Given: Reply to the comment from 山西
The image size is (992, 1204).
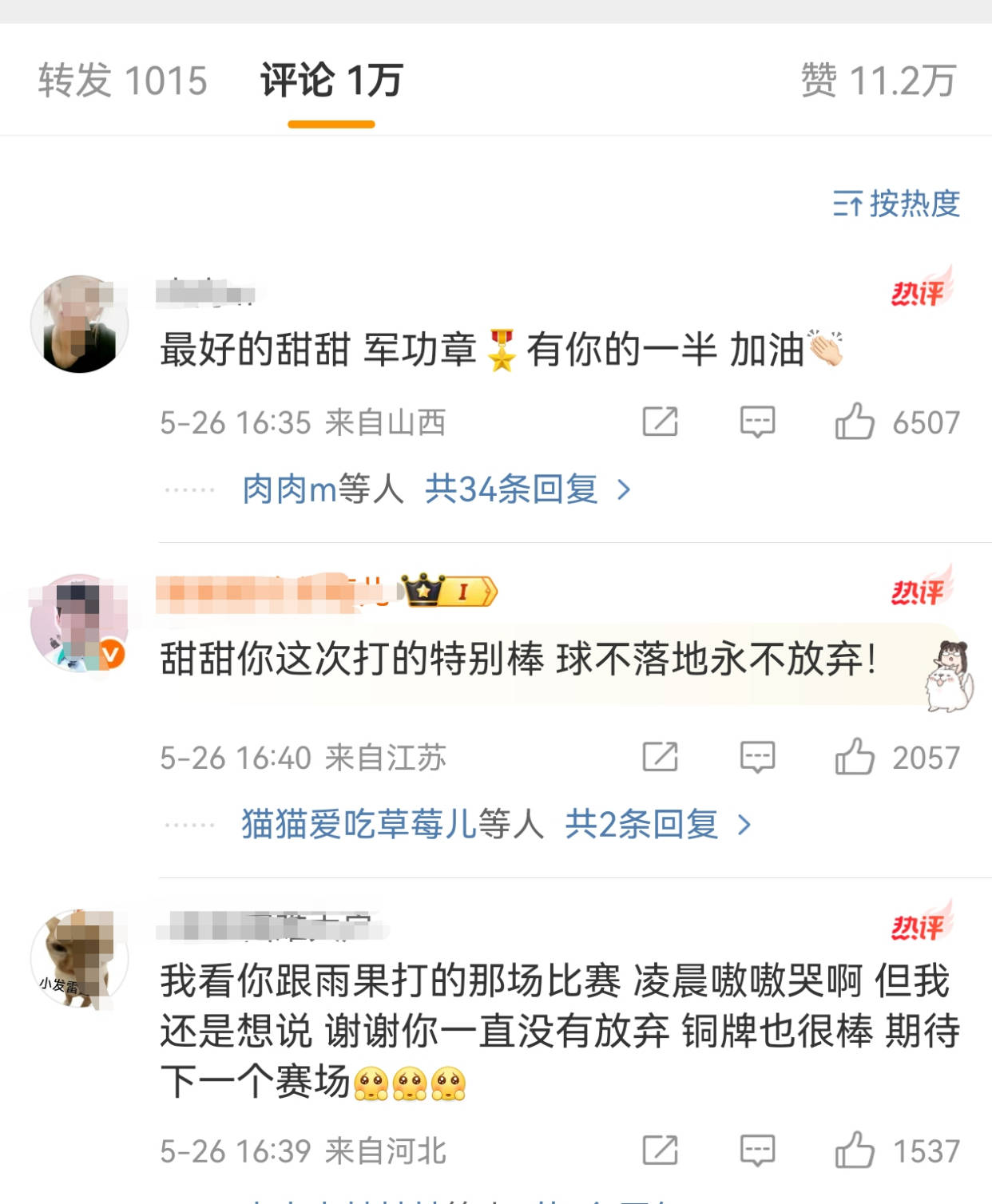Looking at the screenshot, I should [757, 422].
